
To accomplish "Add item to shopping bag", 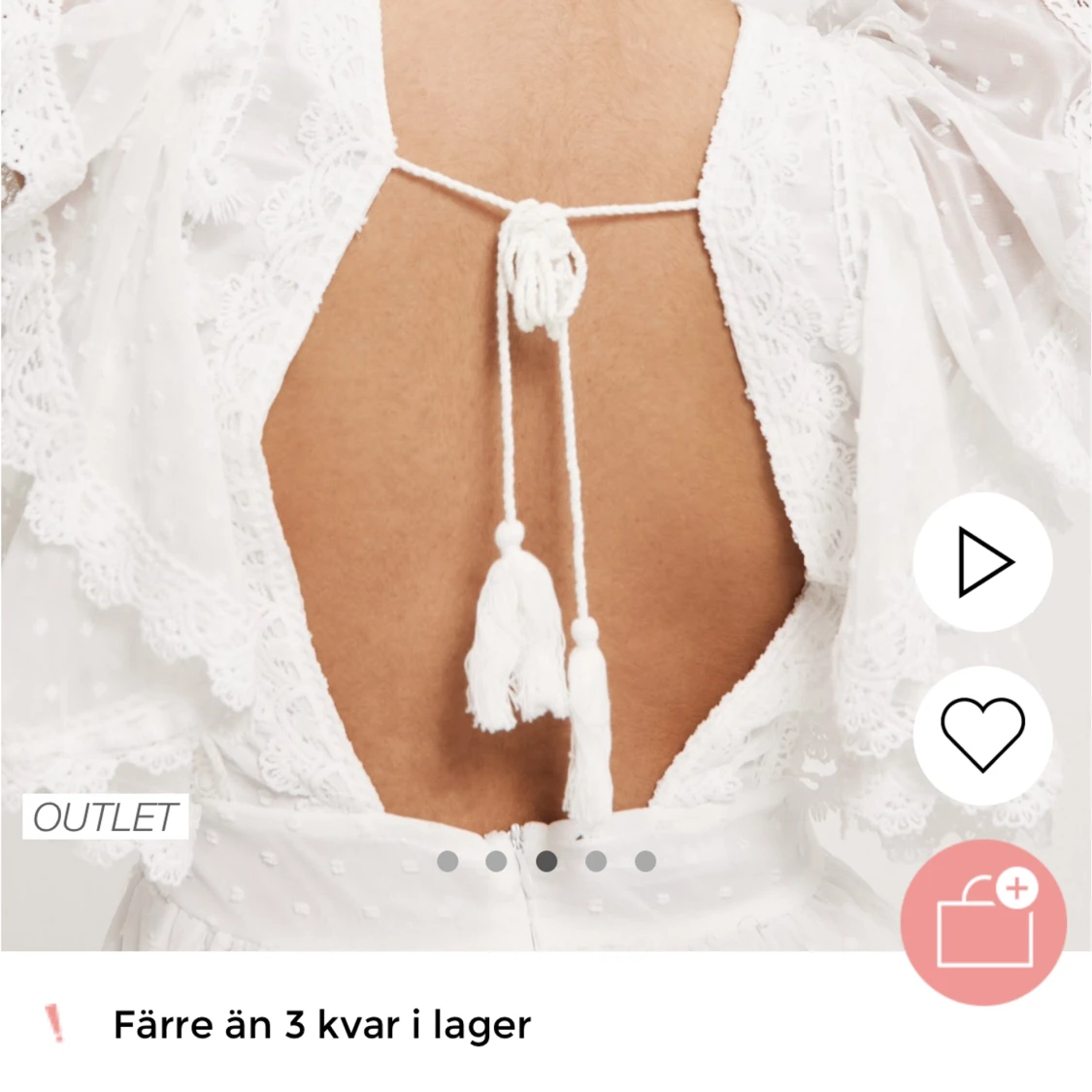I will tap(983, 923).
